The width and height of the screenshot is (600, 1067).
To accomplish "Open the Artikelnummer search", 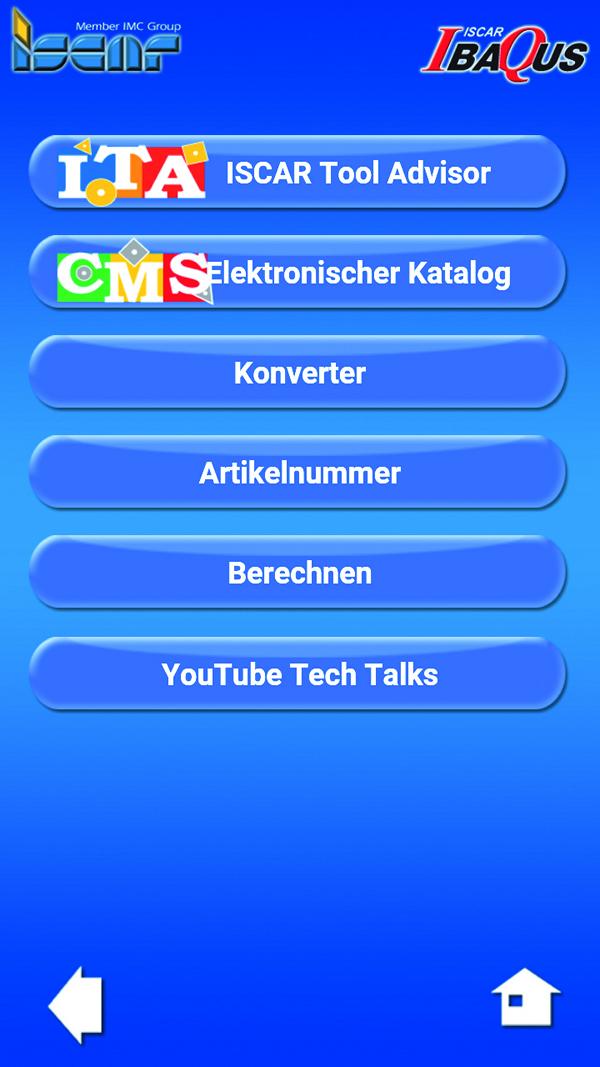I will (297, 472).
